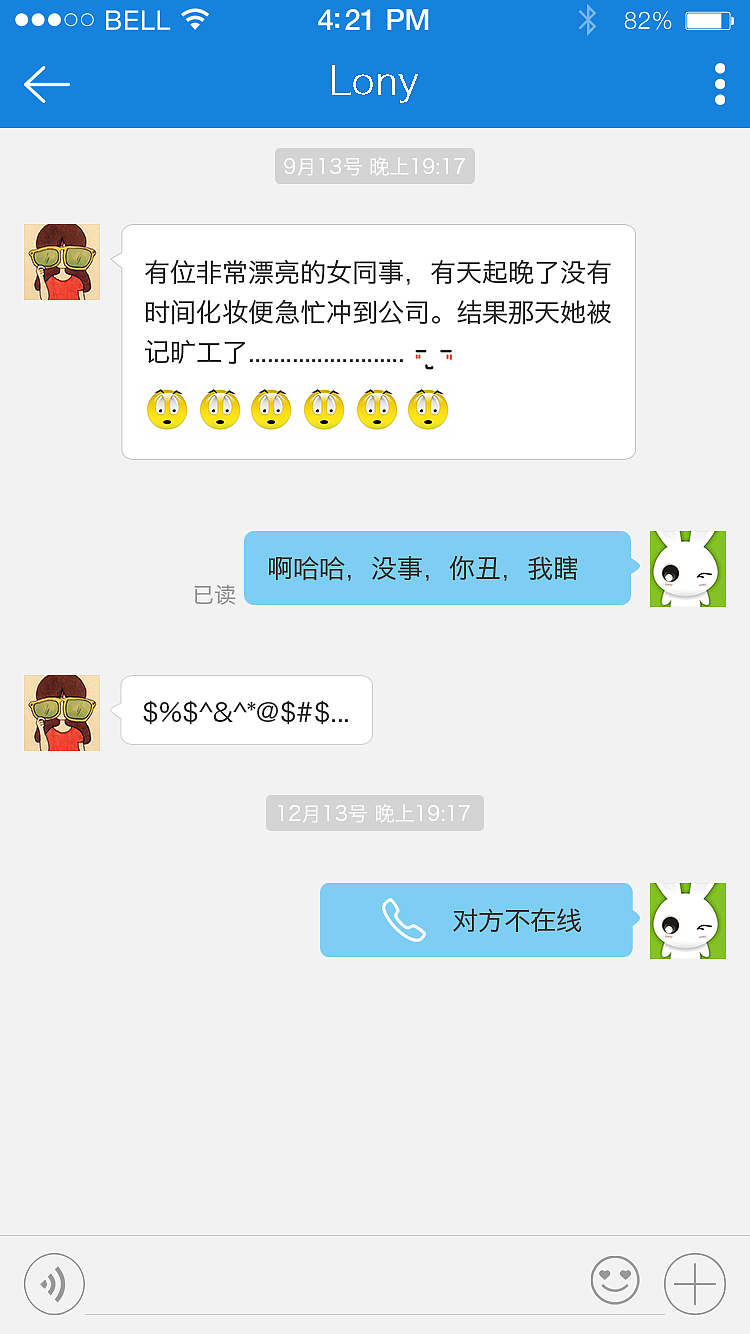Tap the missed call bubble 对方不在线

coord(476,920)
